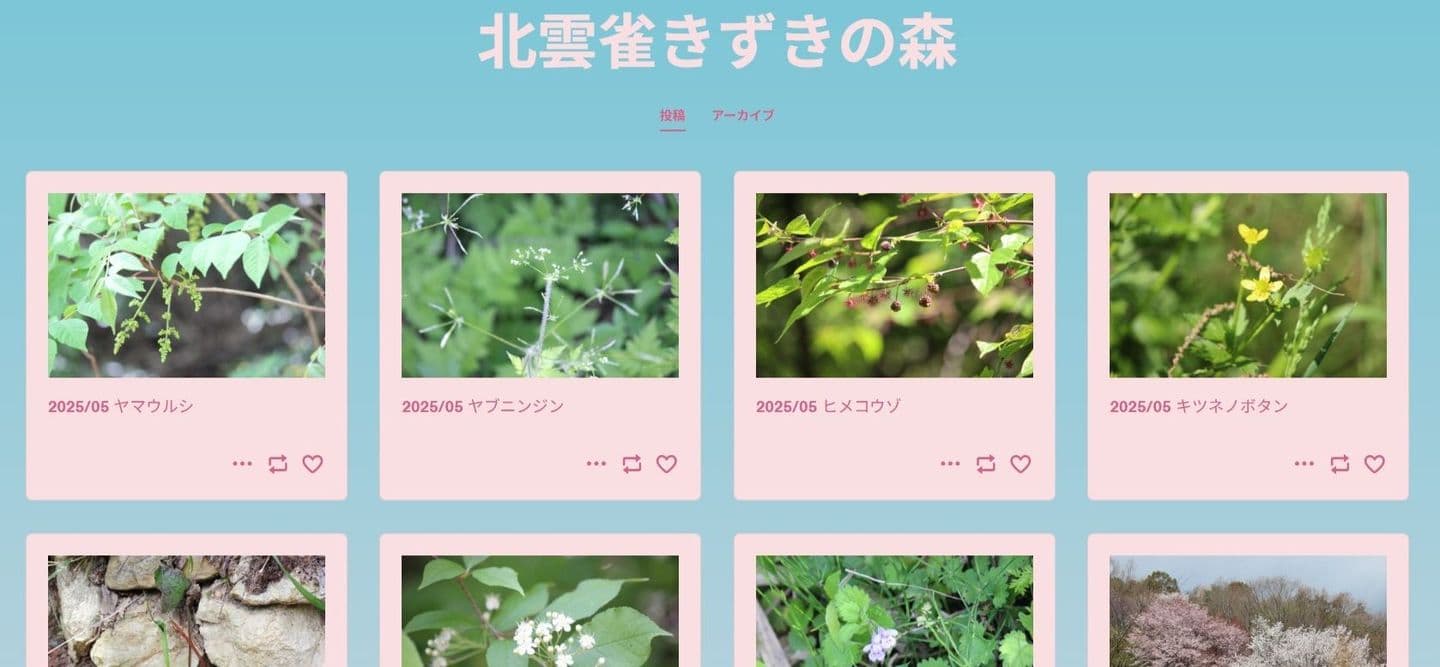Screen dimensions: 1440x667
Task: Open more options on キツネノボタン post
Action: click(1304, 464)
